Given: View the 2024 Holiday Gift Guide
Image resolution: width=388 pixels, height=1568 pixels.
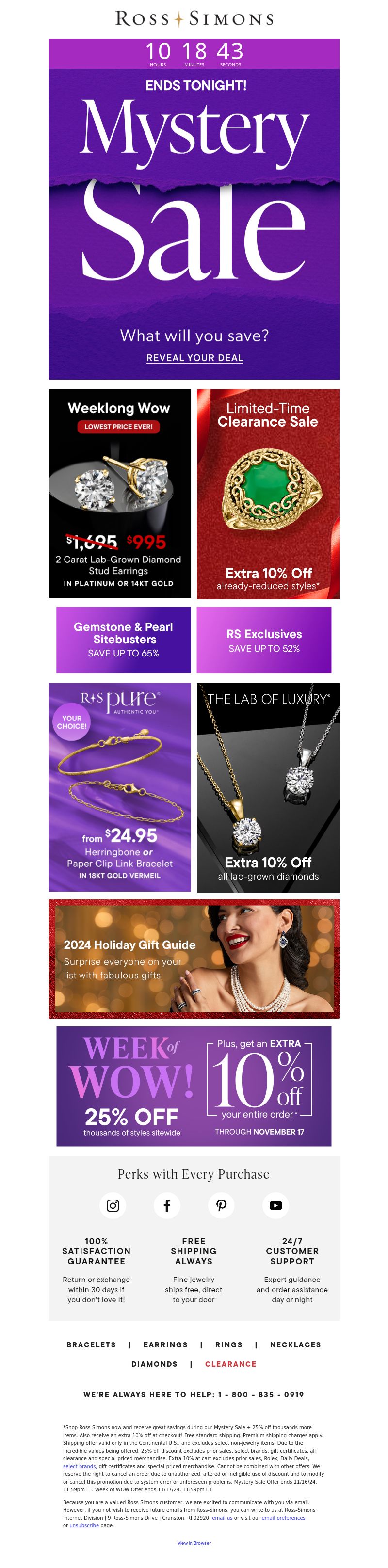Looking at the screenshot, I should (194, 959).
